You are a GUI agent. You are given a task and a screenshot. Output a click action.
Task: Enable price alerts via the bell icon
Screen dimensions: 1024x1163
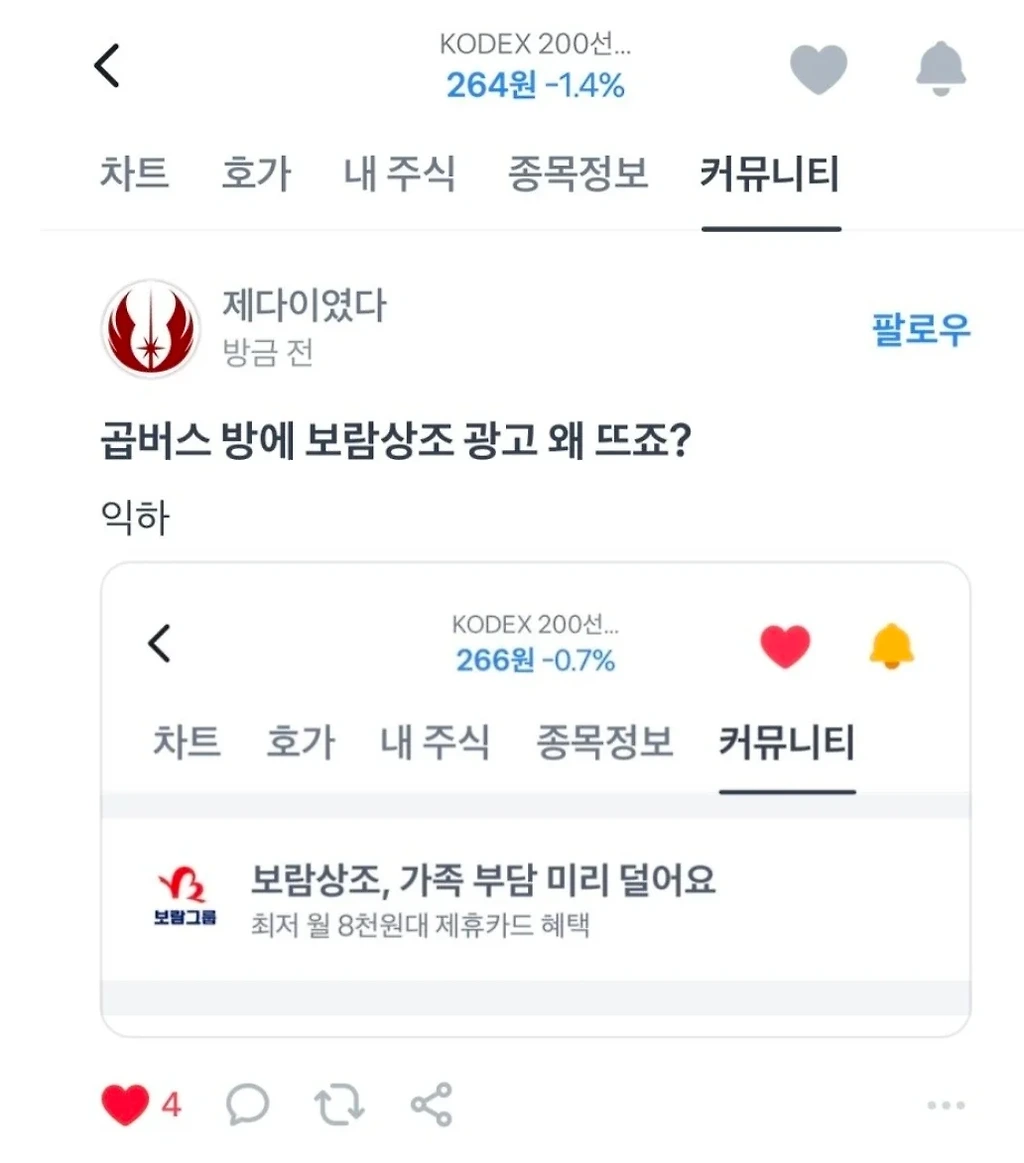pos(940,70)
